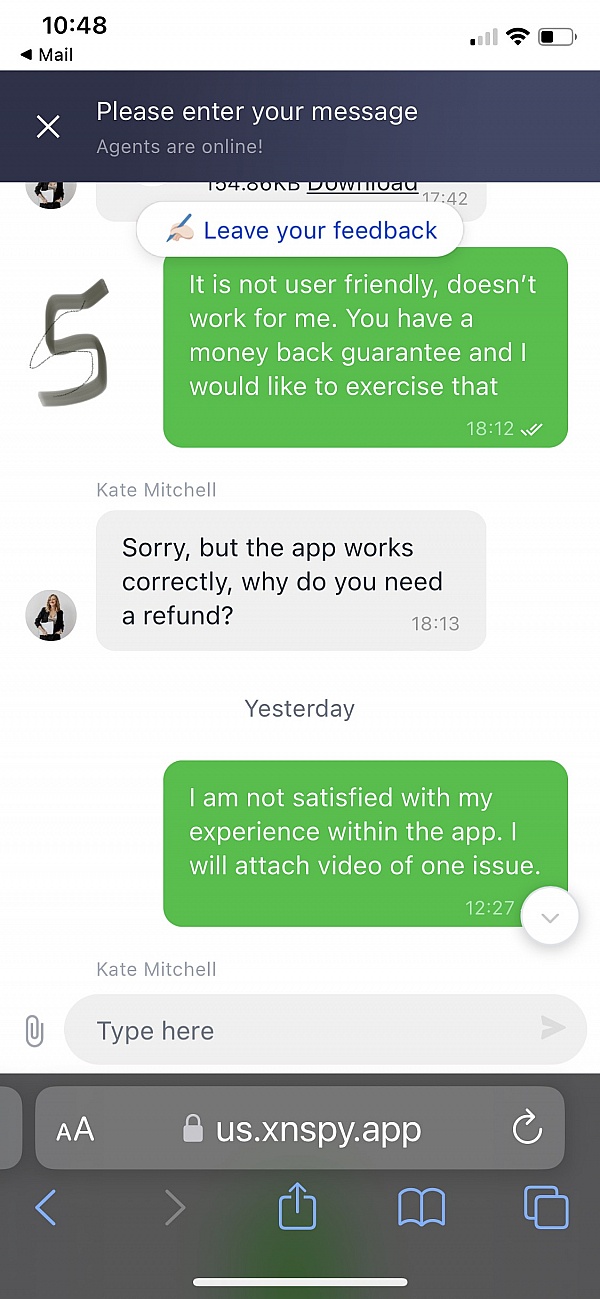Close the chat window
Screen dimensions: 600x1299
click(48, 126)
